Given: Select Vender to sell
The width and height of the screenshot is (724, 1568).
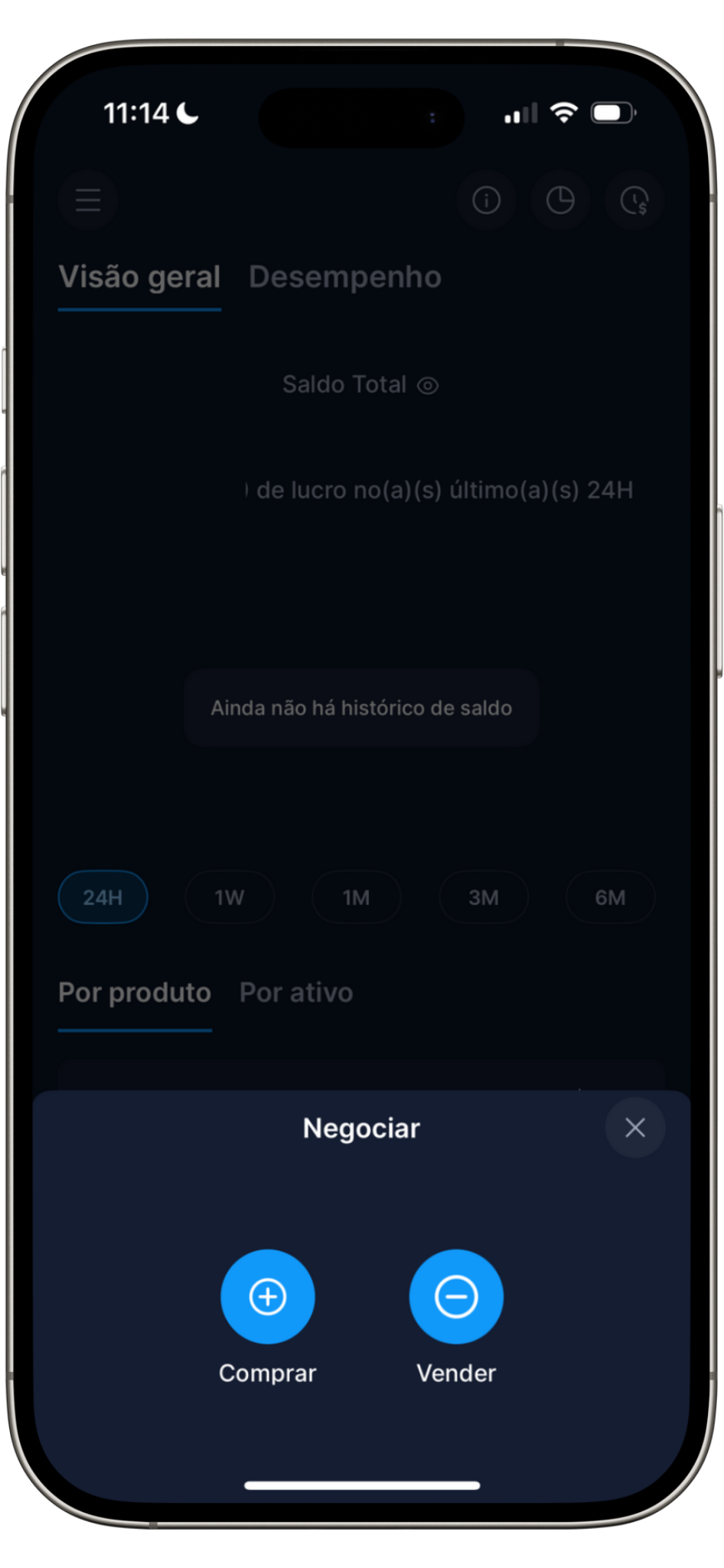Looking at the screenshot, I should (456, 1297).
